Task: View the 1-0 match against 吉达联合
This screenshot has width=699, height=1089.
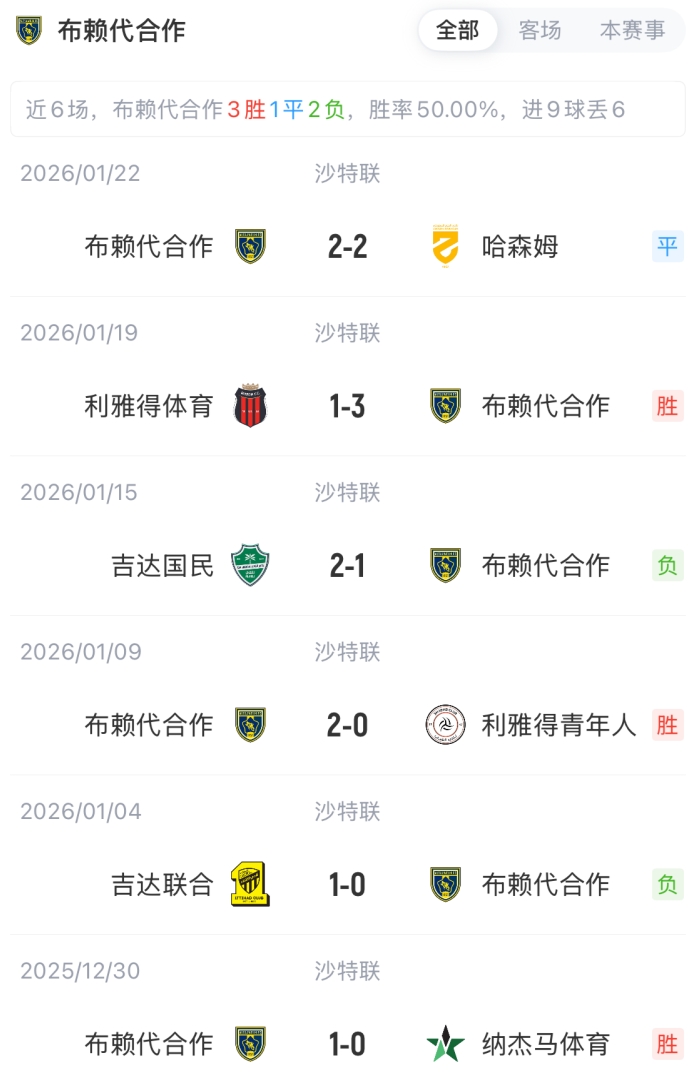Action: [x=347, y=885]
